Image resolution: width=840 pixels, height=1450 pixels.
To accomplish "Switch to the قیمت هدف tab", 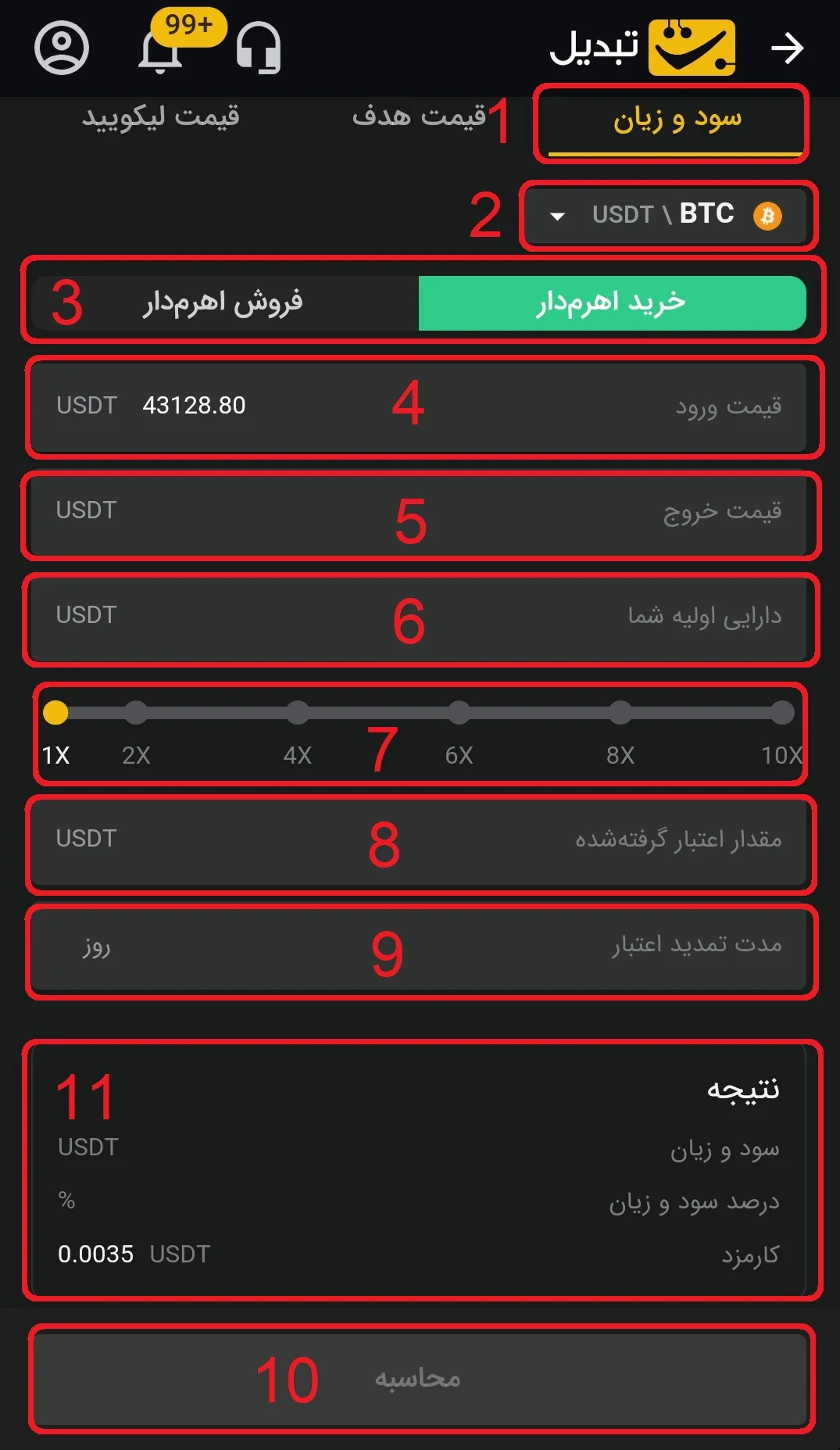I will coord(418,116).
